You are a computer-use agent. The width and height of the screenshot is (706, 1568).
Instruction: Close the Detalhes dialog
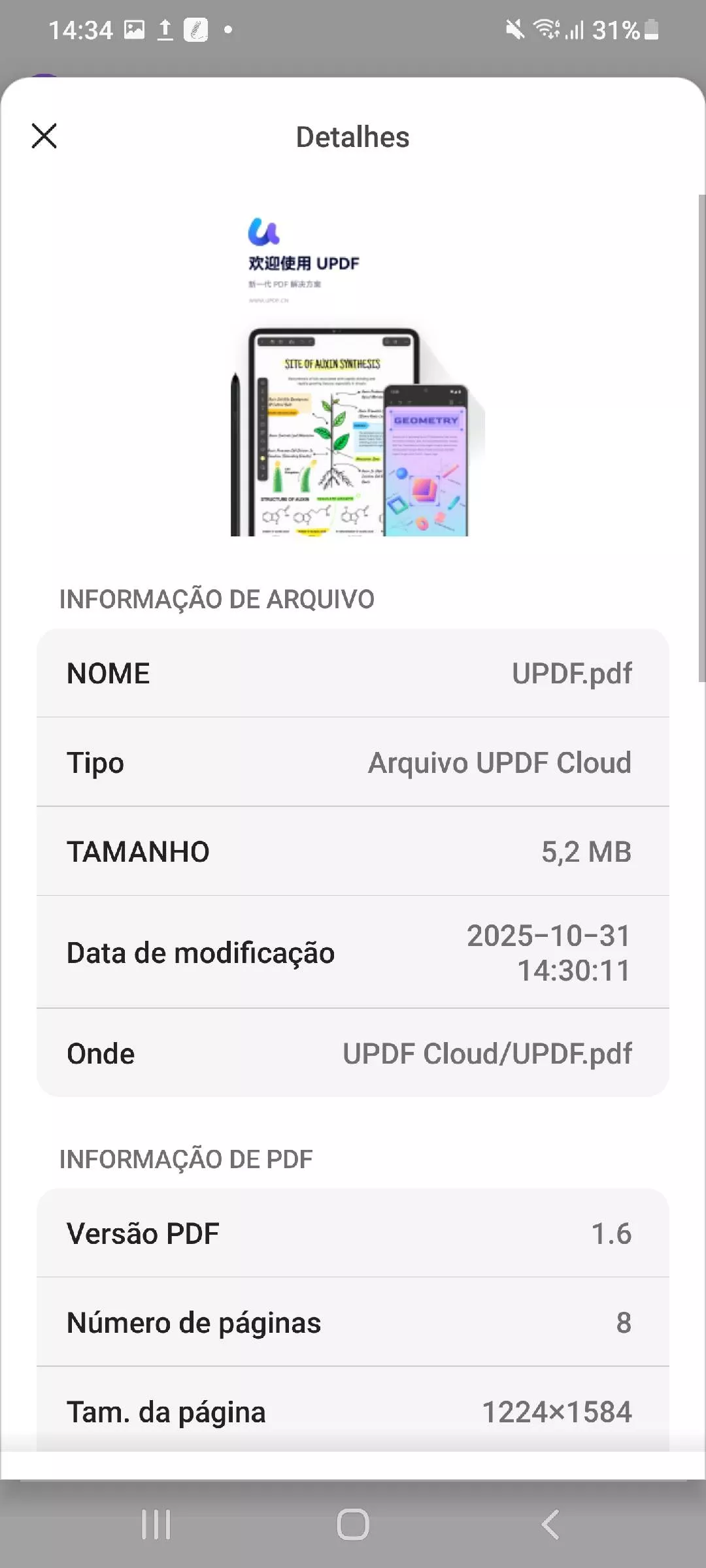tap(43, 137)
